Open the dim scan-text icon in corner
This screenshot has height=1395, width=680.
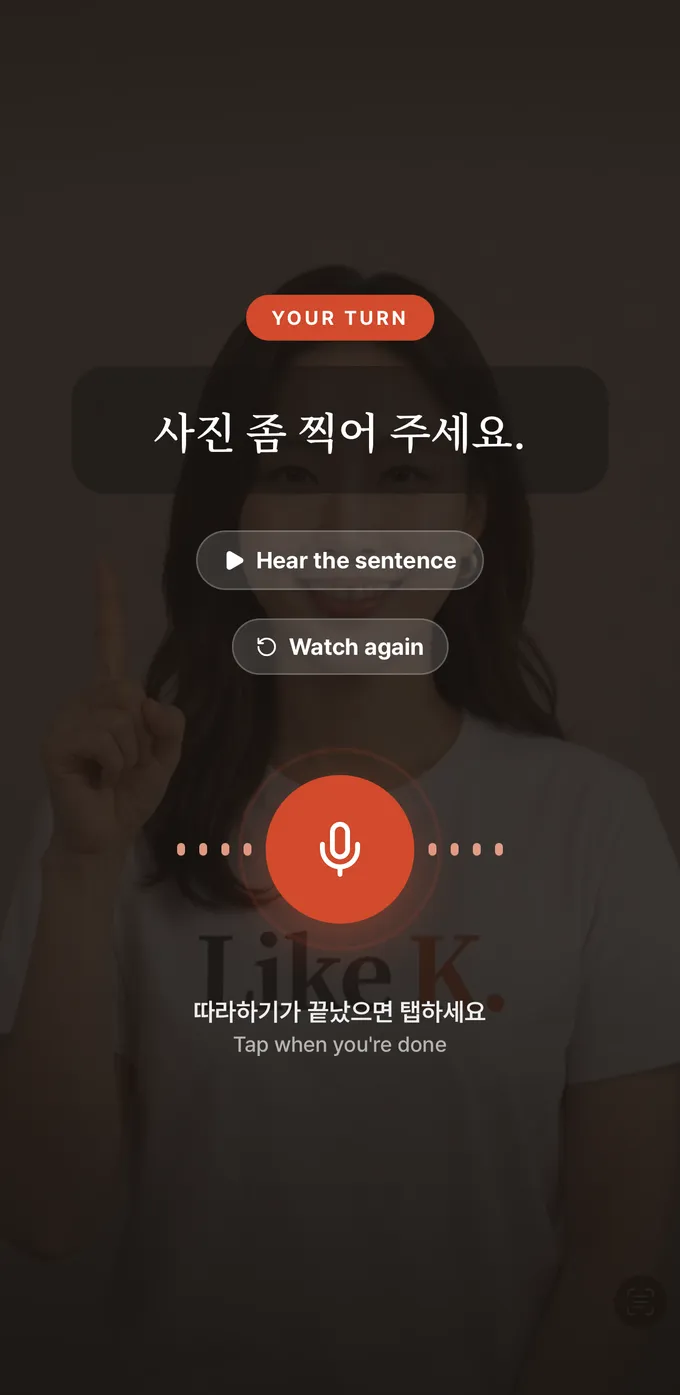click(639, 1301)
